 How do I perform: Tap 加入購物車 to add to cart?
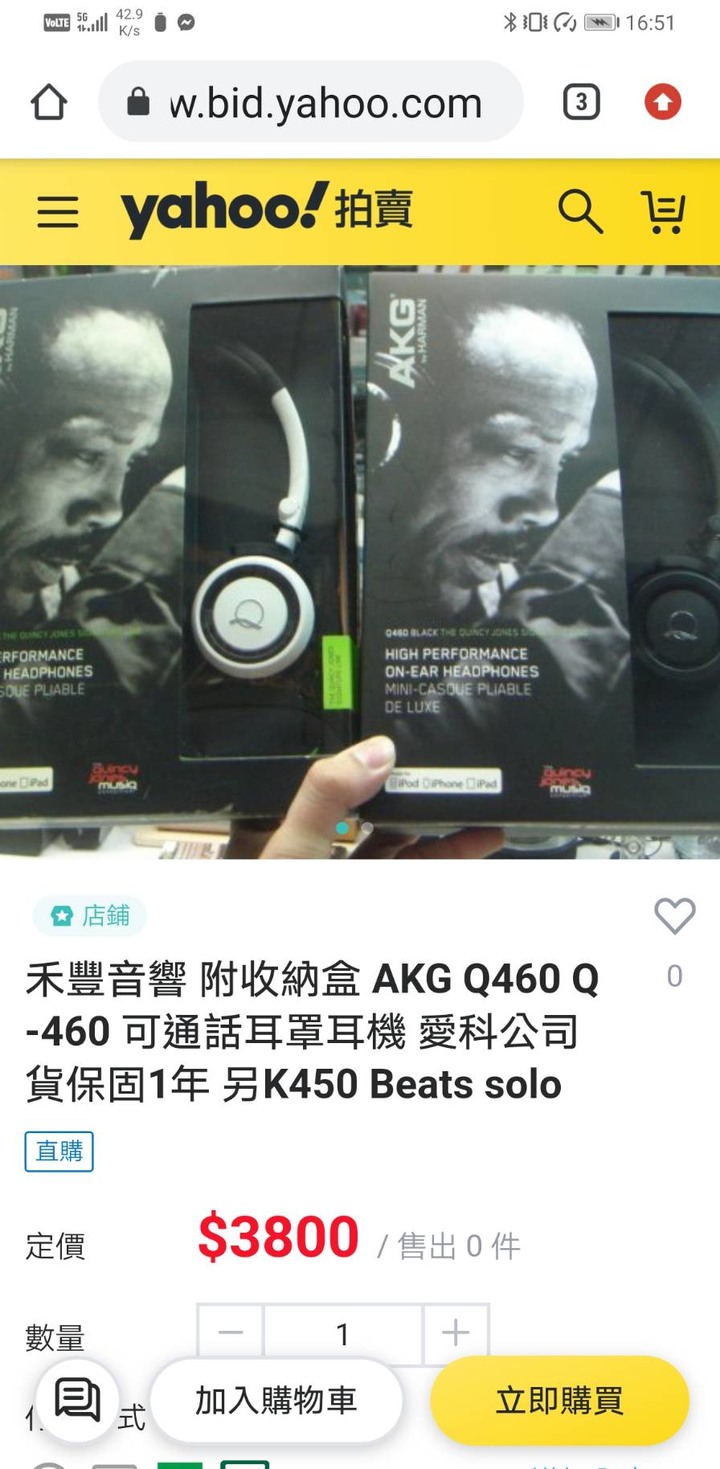(x=276, y=1400)
